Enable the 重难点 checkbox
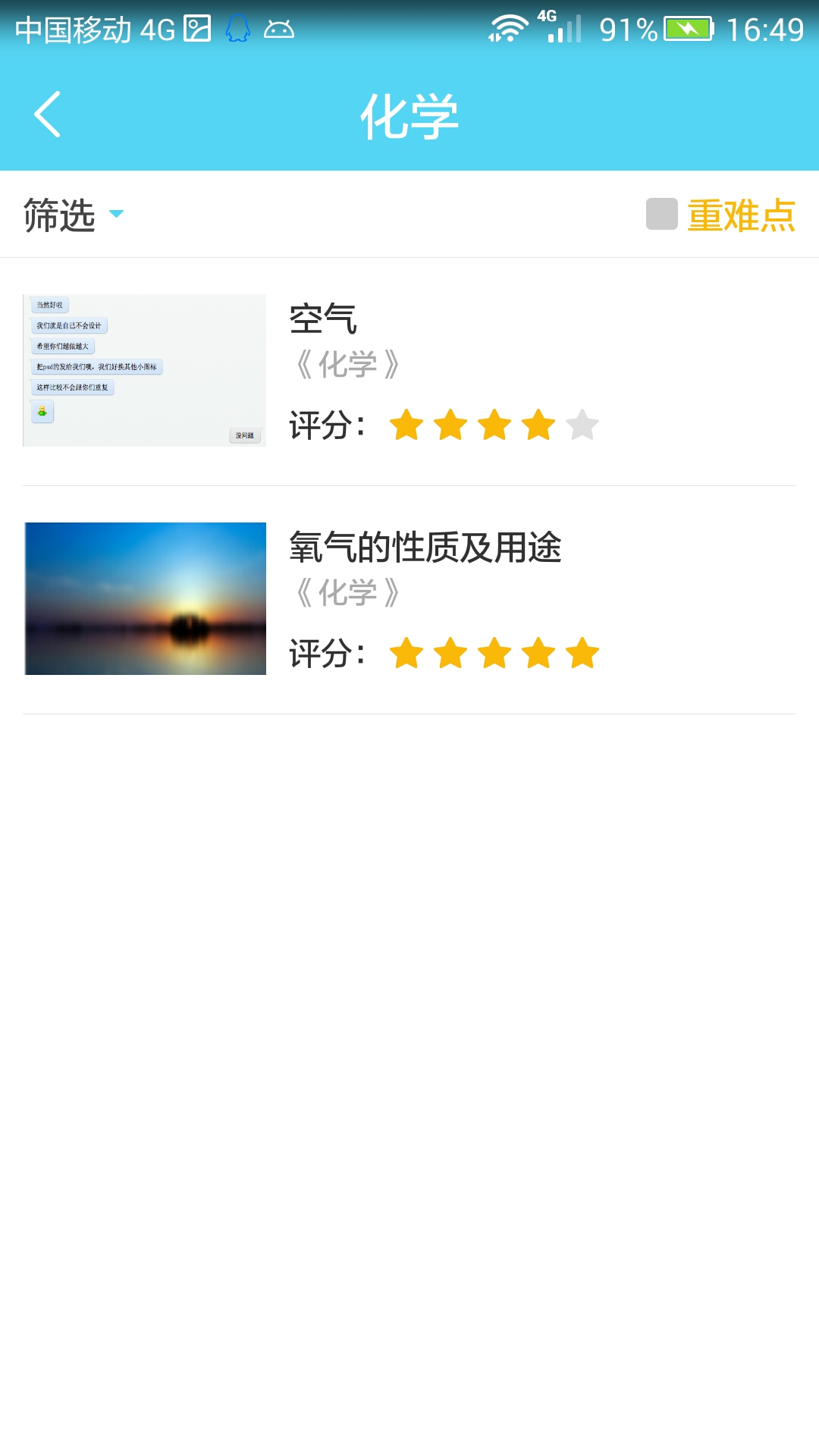 661,216
